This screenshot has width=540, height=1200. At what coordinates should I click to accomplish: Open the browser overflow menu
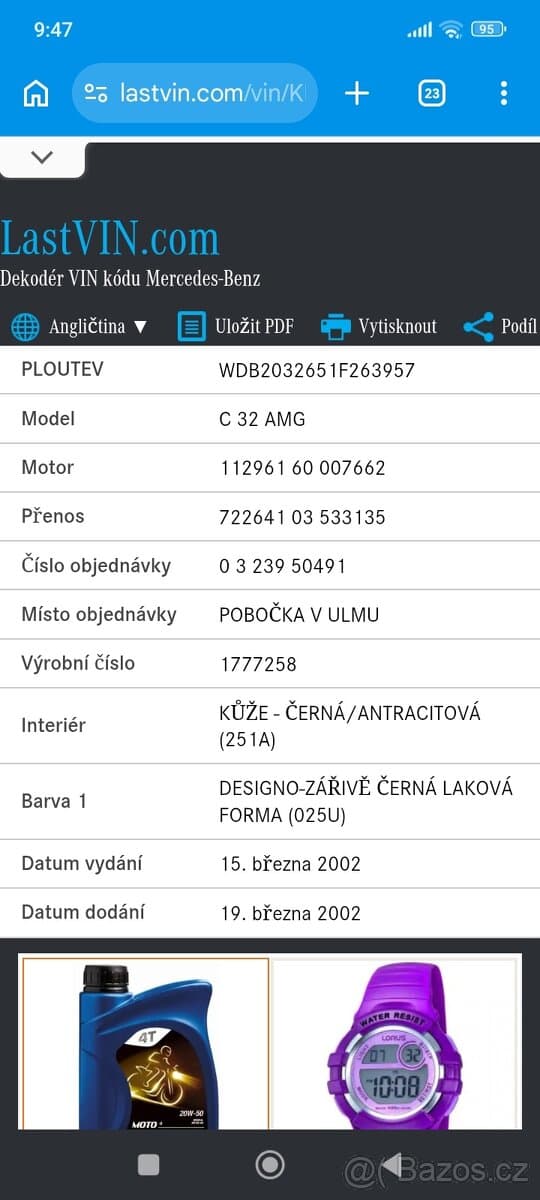(503, 94)
